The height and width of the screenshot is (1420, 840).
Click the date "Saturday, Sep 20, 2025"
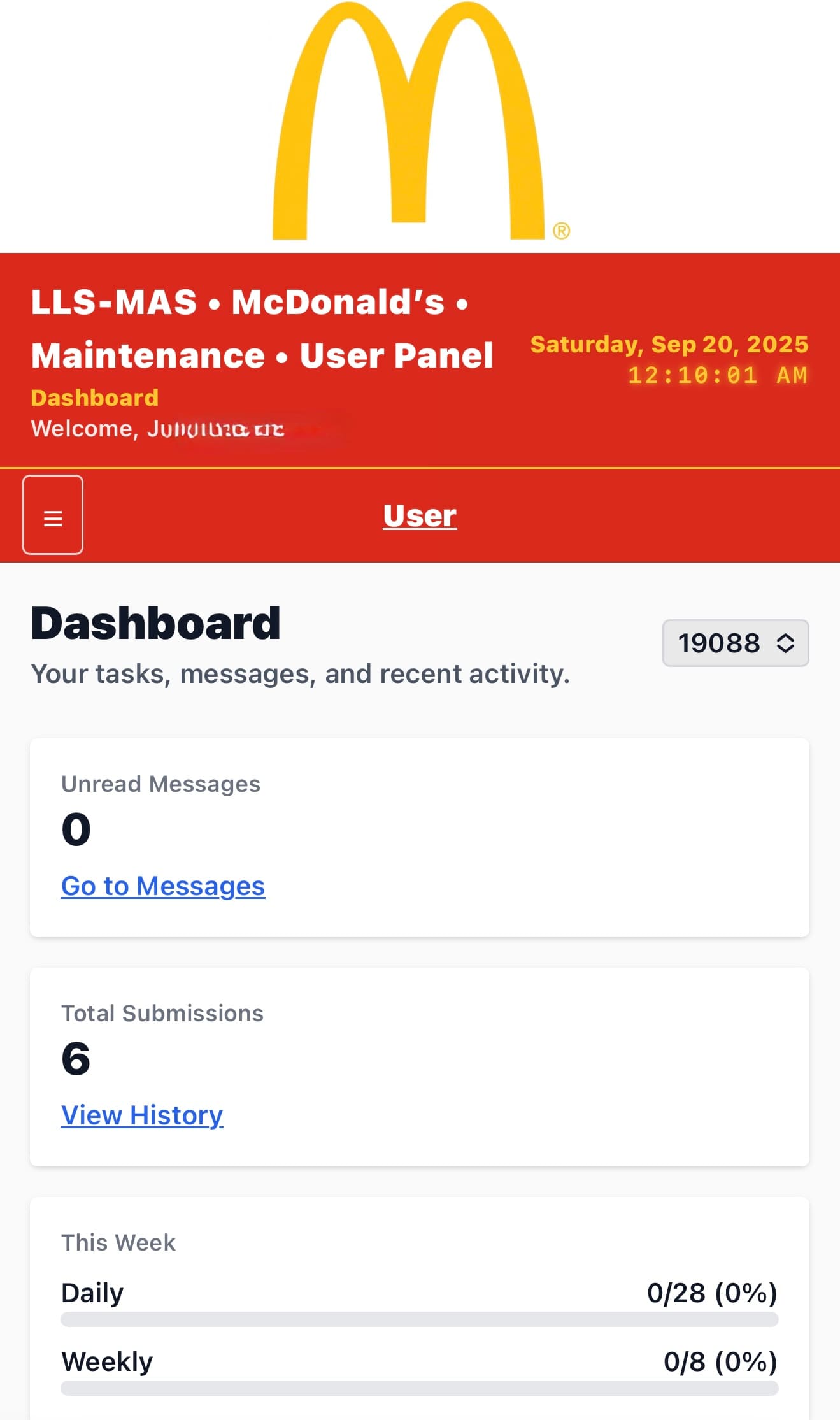tap(669, 344)
